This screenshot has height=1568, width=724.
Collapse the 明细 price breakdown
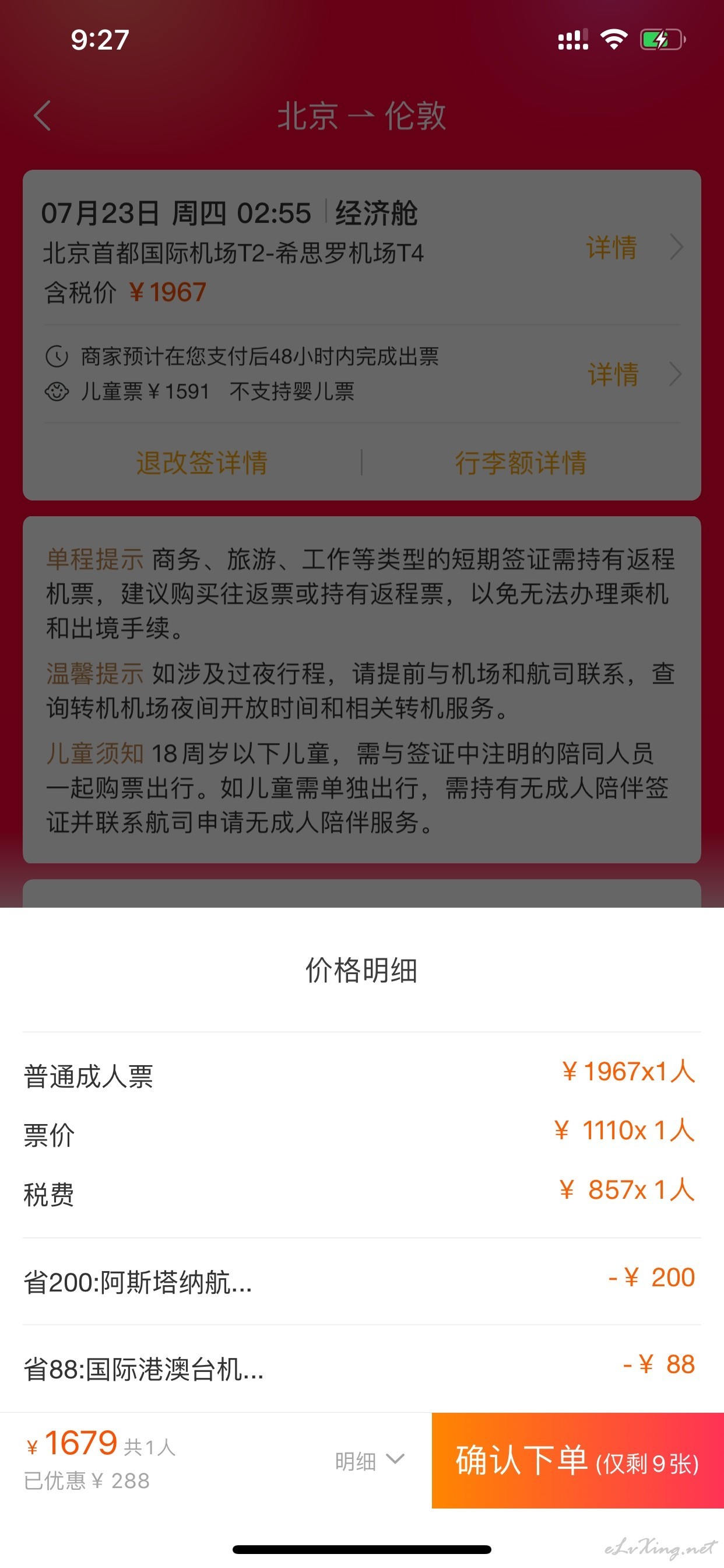coord(370,1460)
